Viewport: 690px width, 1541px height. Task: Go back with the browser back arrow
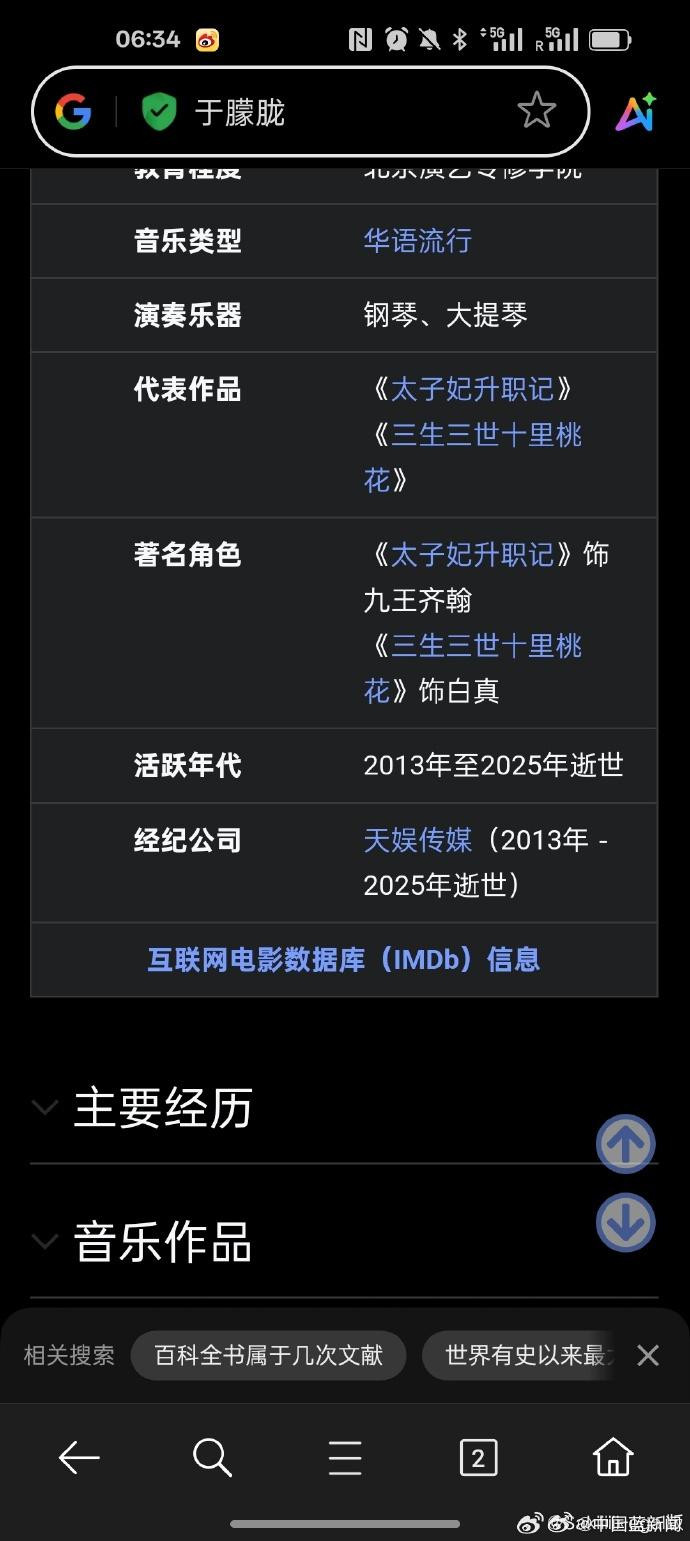pos(79,1458)
